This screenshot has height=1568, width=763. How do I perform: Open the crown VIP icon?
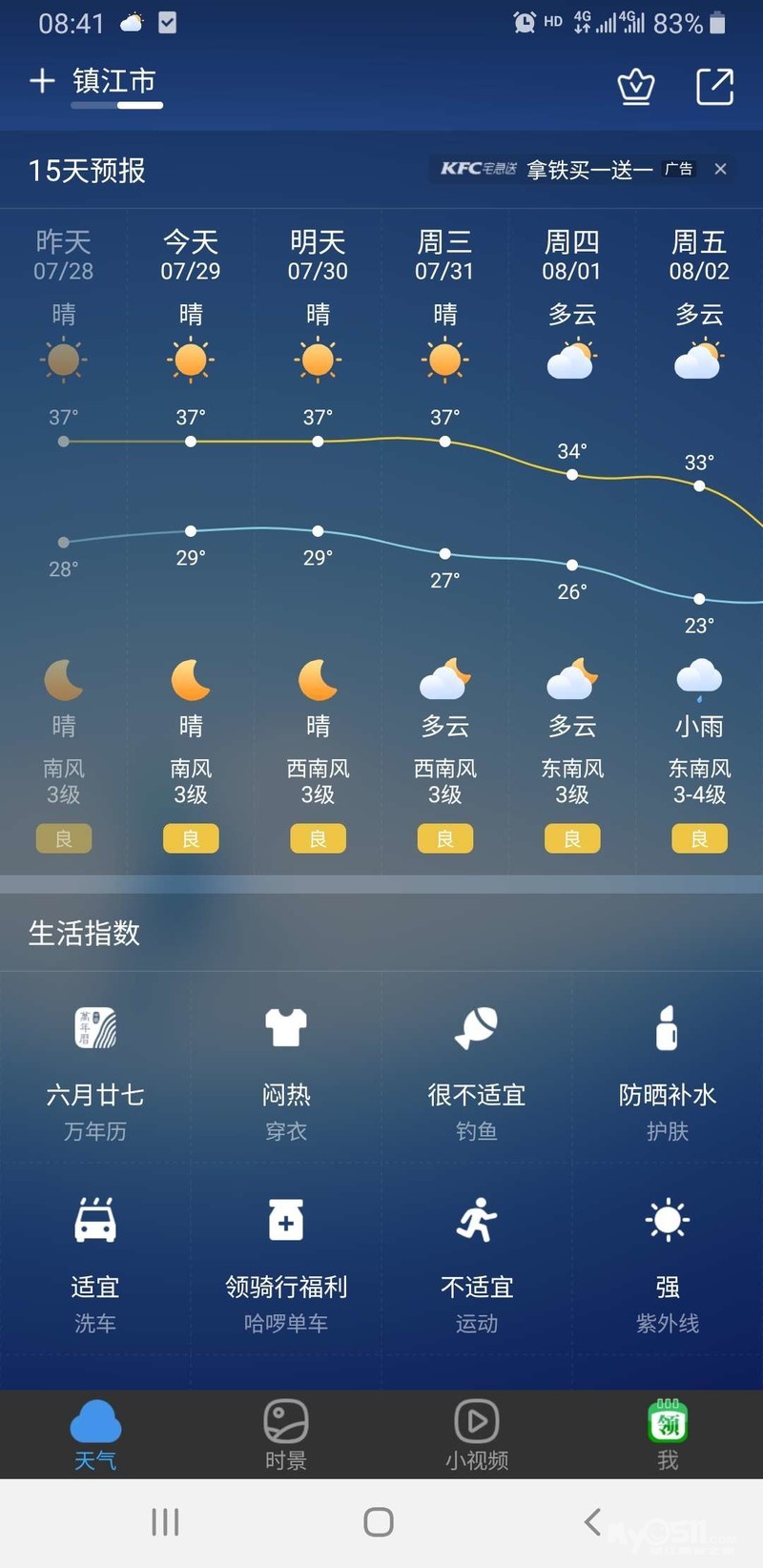tap(636, 87)
